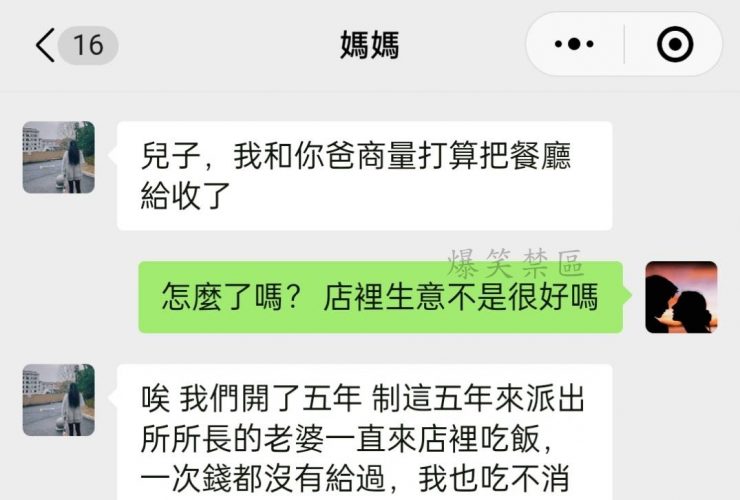
Task: Tap own avatar beside the 怎麼了嗎 message
Action: tap(681, 297)
